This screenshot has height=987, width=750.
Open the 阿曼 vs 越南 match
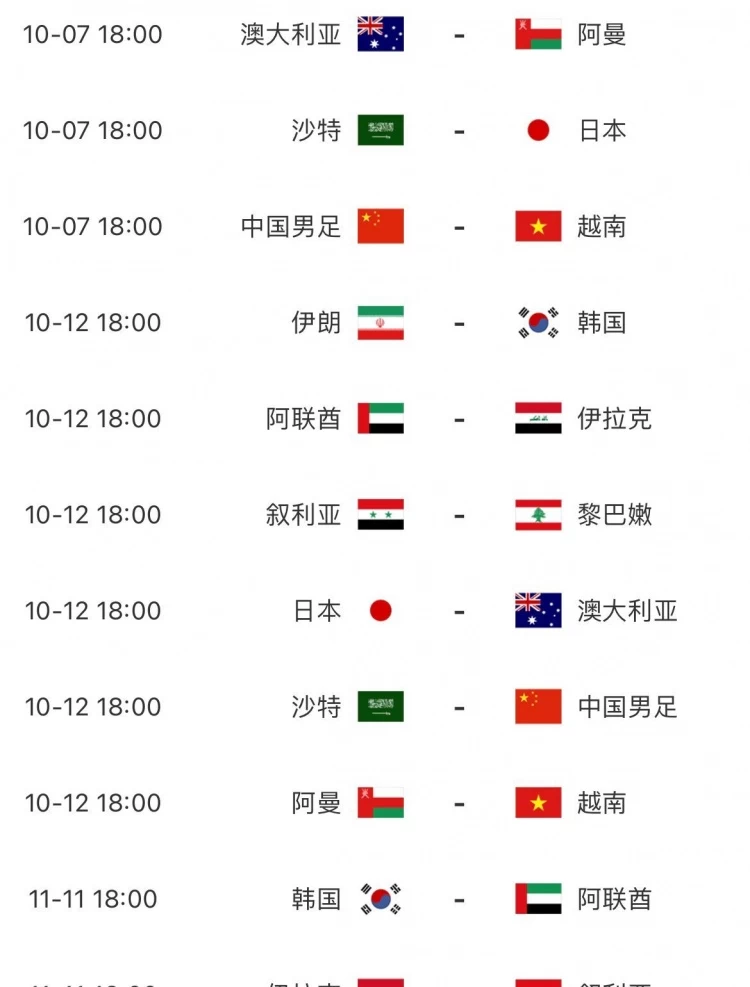pos(459,803)
